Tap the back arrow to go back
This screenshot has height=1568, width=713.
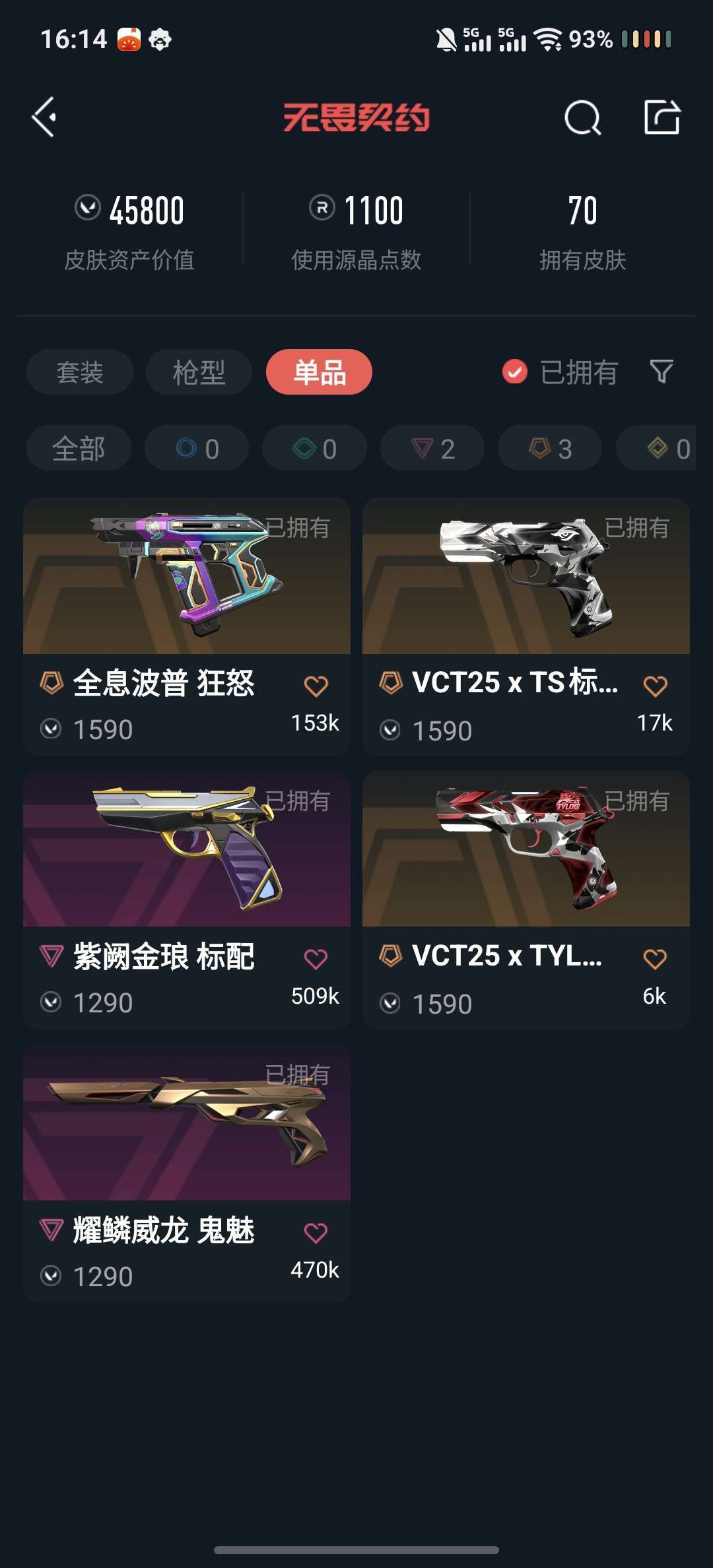point(42,118)
